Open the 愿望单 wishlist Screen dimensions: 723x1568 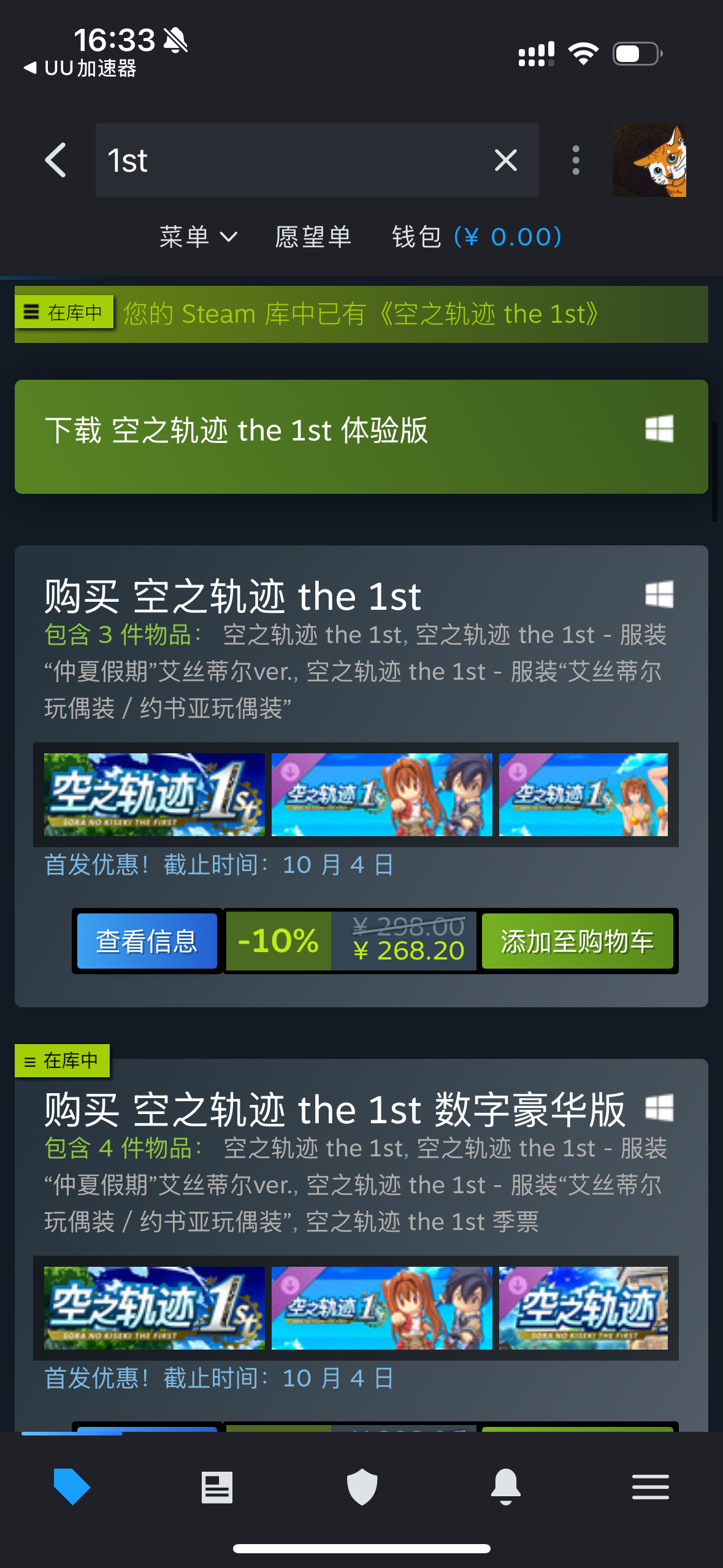(x=313, y=237)
